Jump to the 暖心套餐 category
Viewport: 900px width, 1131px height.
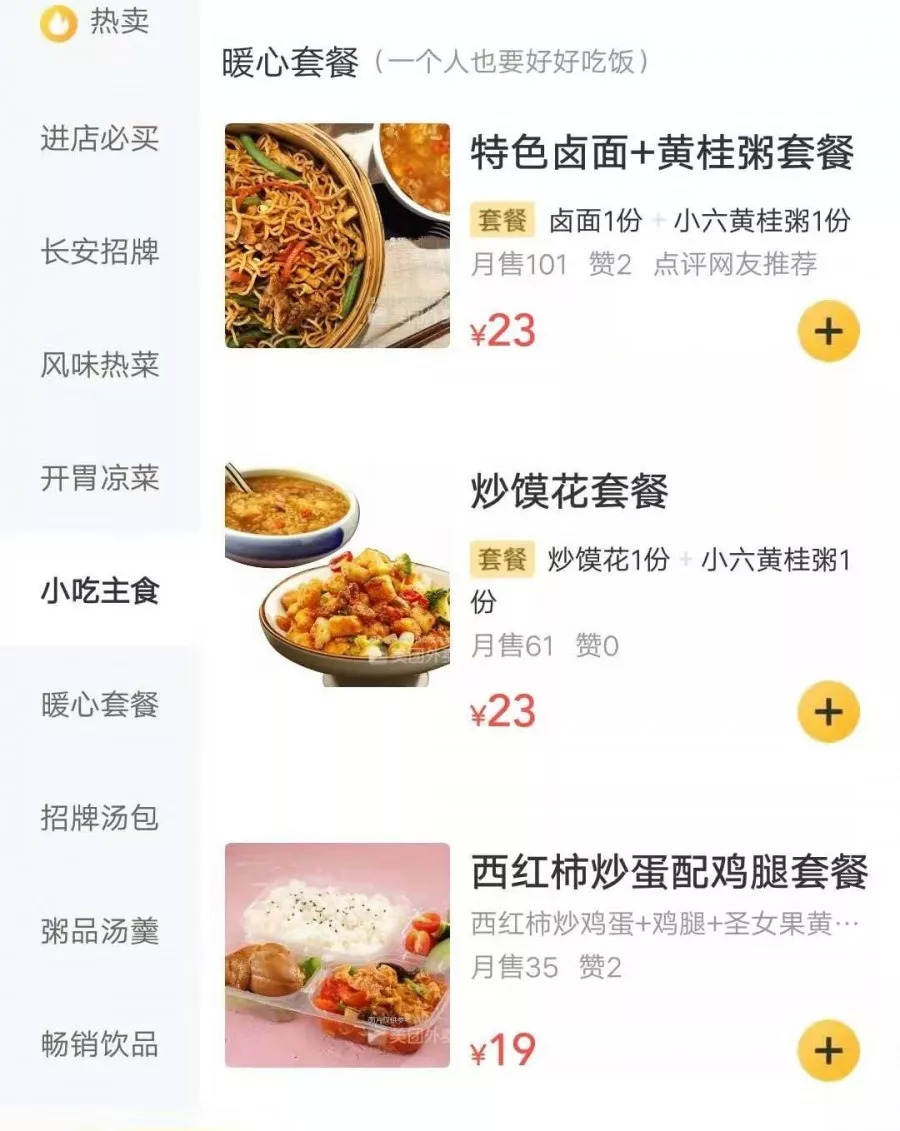click(x=99, y=704)
